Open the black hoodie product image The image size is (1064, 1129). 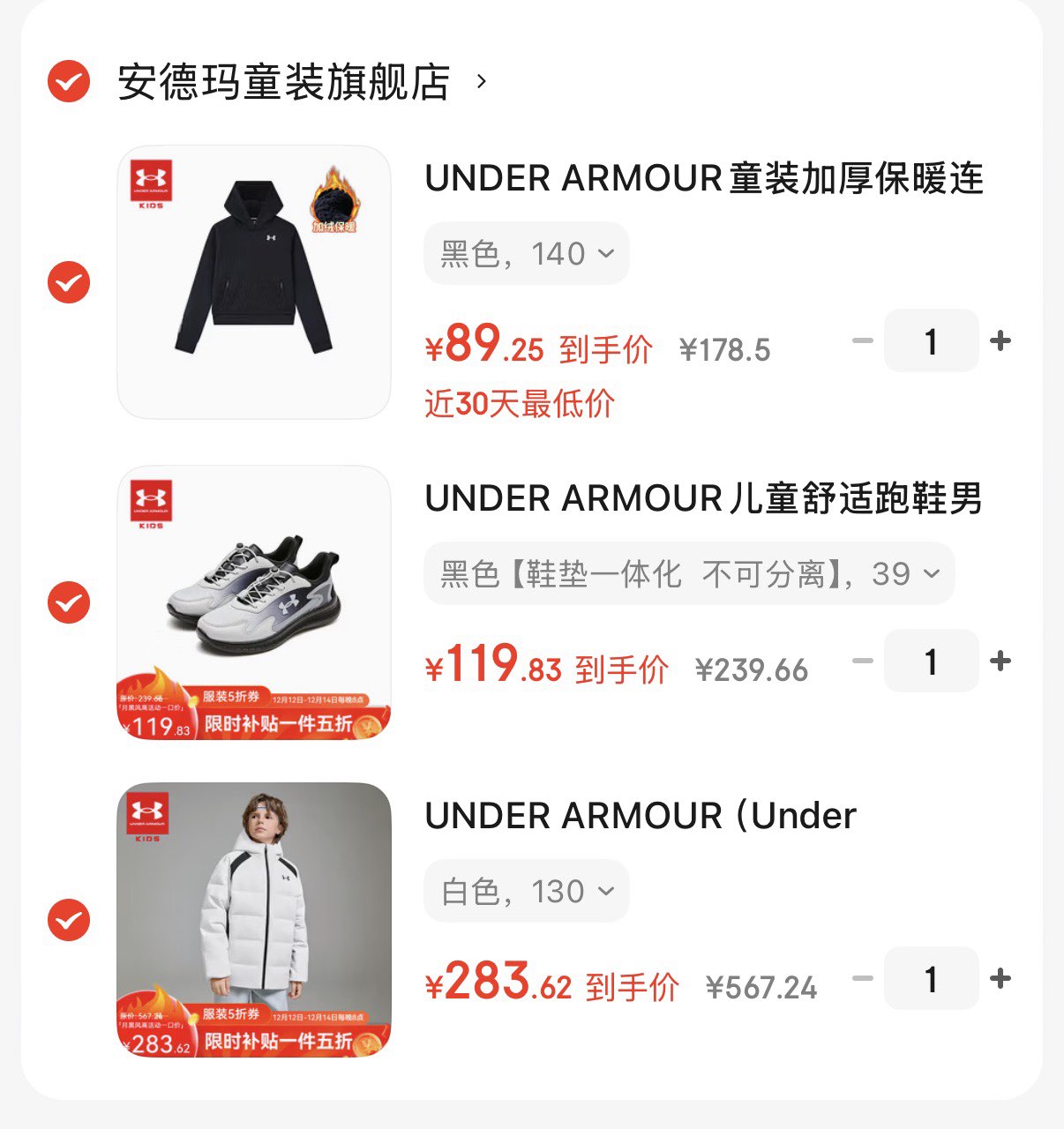coord(254,282)
